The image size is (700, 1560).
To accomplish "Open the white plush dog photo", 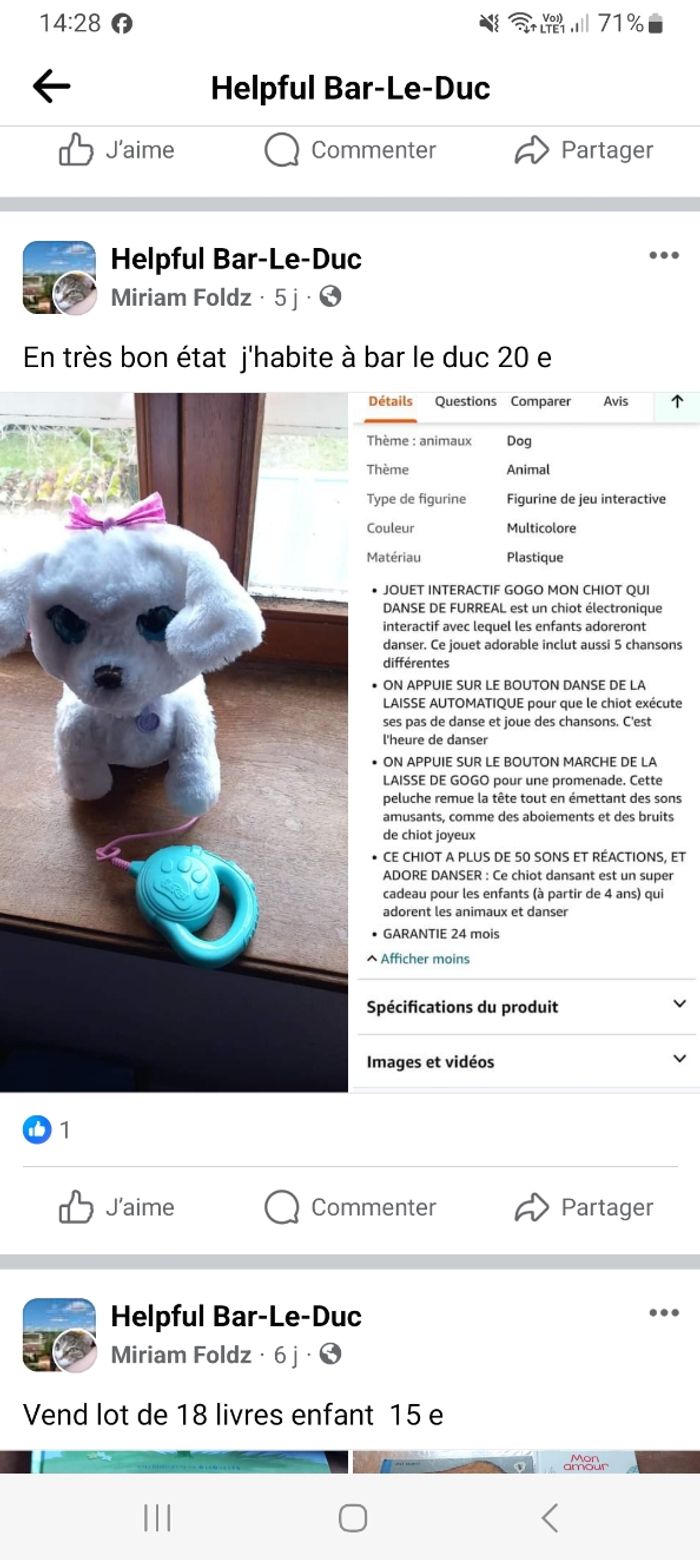I will [x=174, y=740].
